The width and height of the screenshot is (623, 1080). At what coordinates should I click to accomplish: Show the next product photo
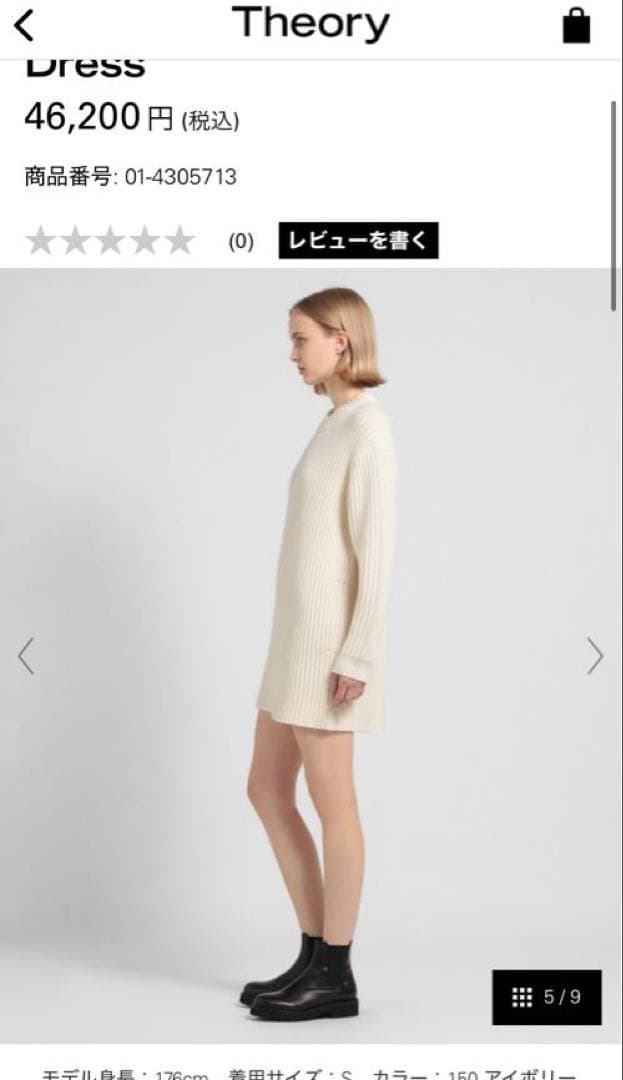tap(595, 656)
